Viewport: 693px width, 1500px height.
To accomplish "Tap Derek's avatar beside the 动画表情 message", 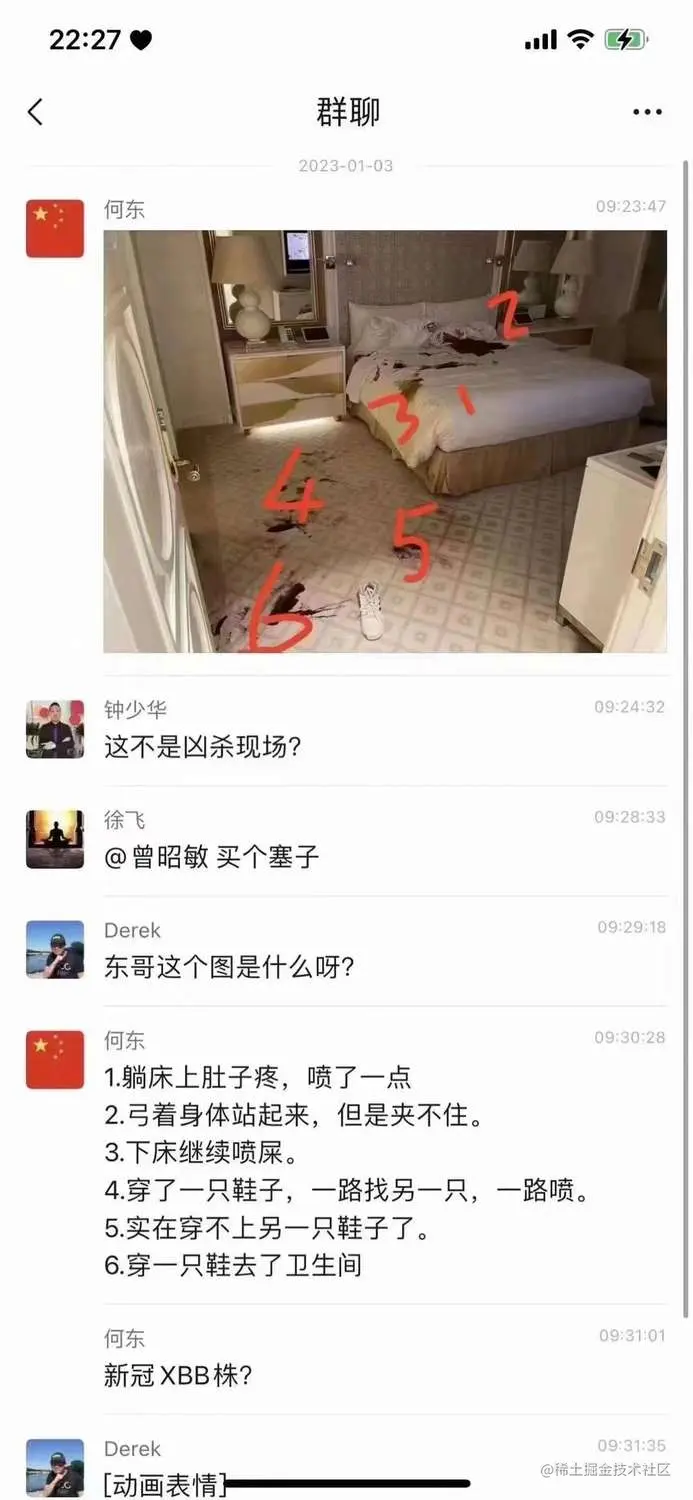I will [x=55, y=1468].
